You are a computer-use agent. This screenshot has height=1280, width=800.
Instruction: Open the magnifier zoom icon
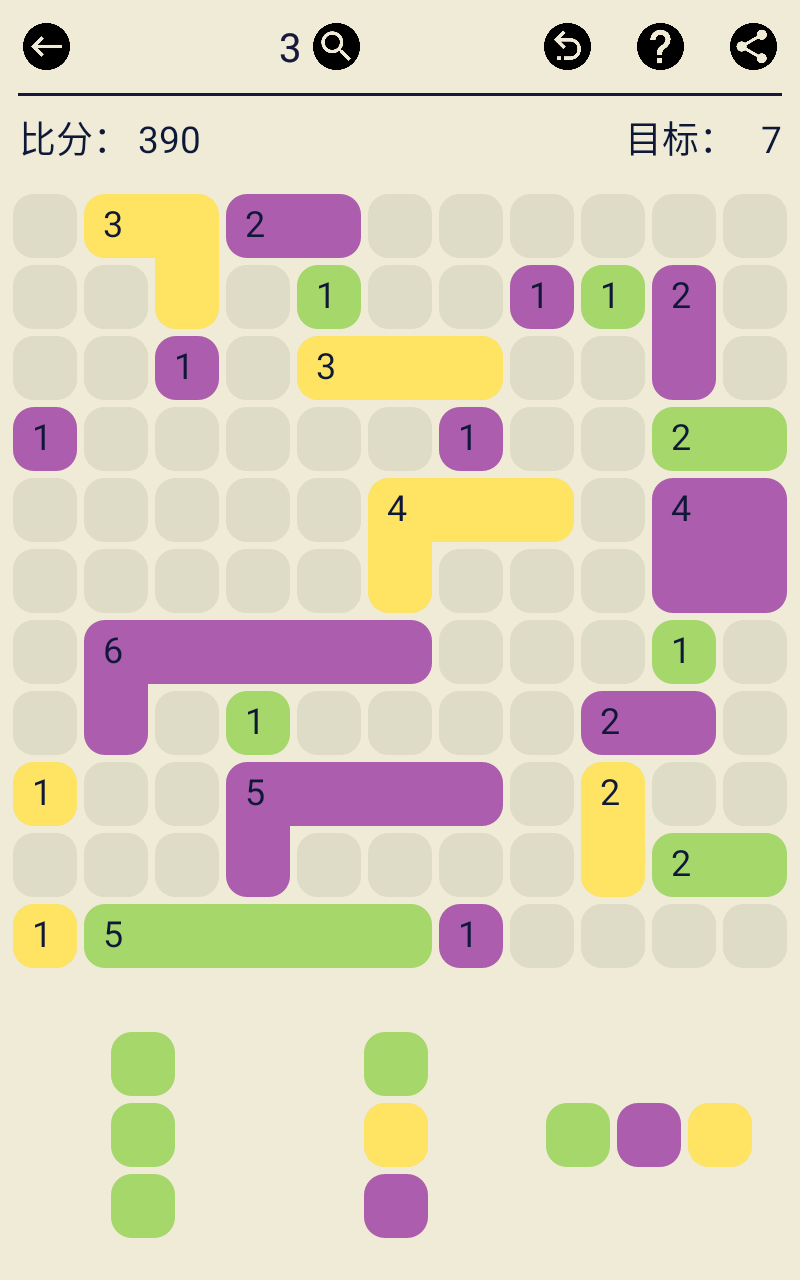[x=336, y=47]
